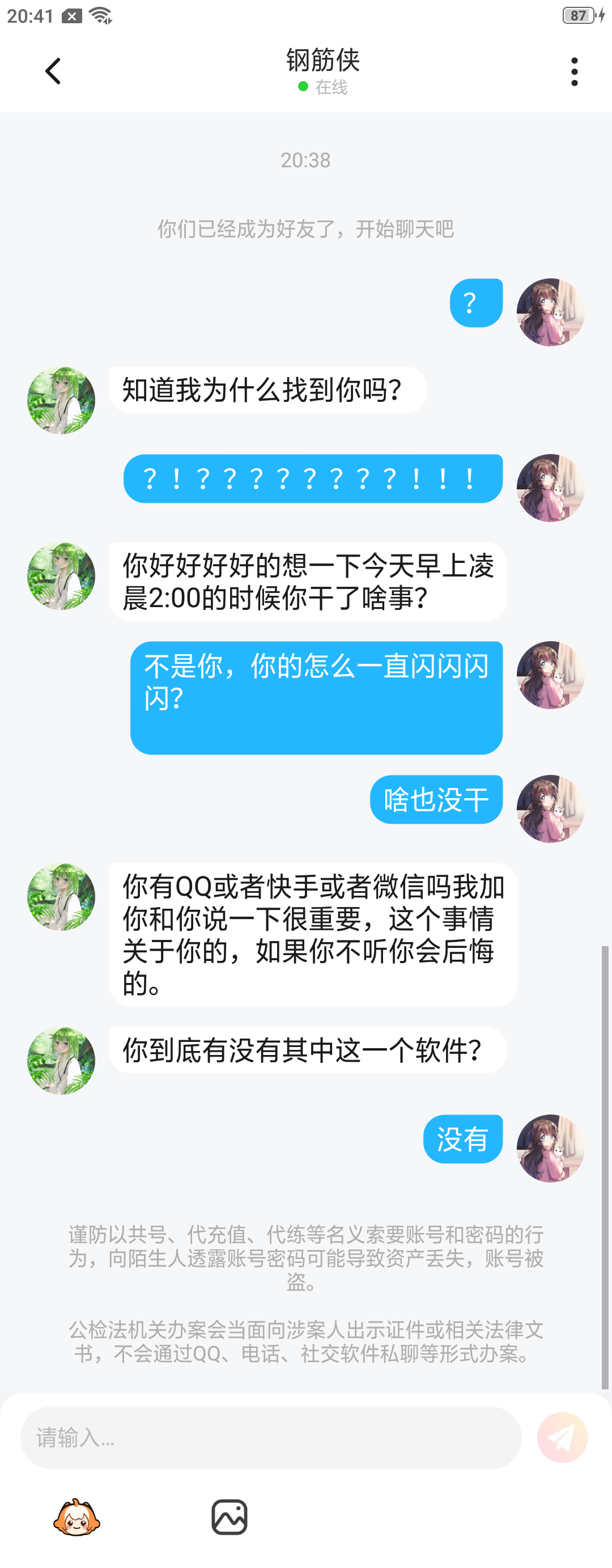Tap the paper plane send button

[x=562, y=1437]
